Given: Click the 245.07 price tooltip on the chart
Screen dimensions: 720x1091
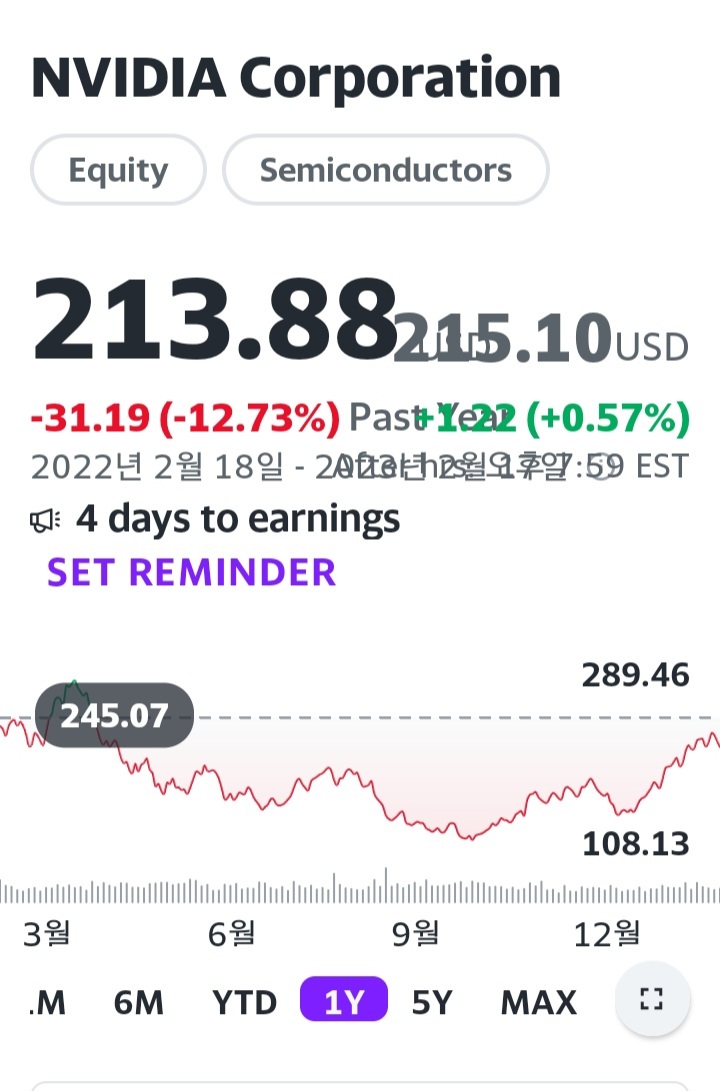Looking at the screenshot, I should point(113,714).
